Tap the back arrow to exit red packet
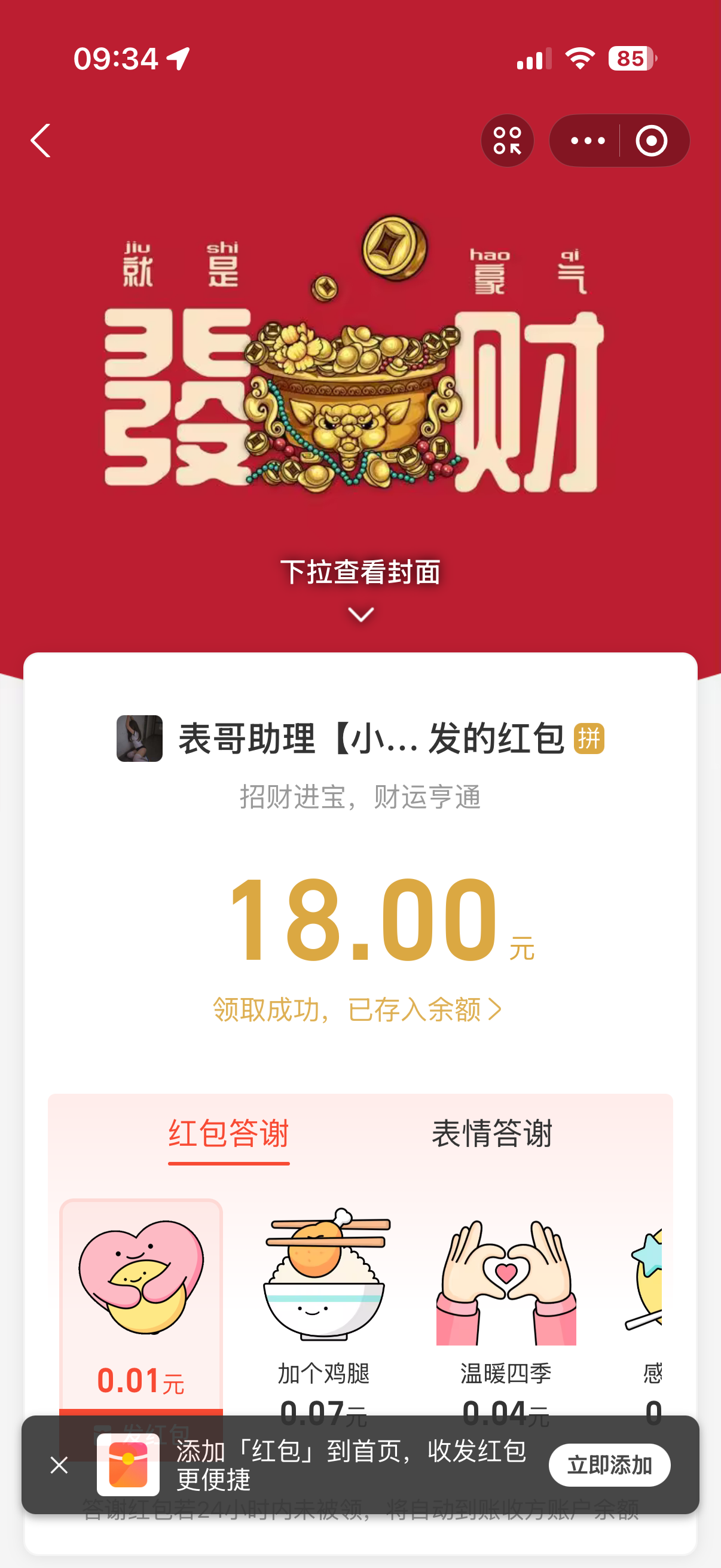The image size is (721, 1568). point(40,141)
